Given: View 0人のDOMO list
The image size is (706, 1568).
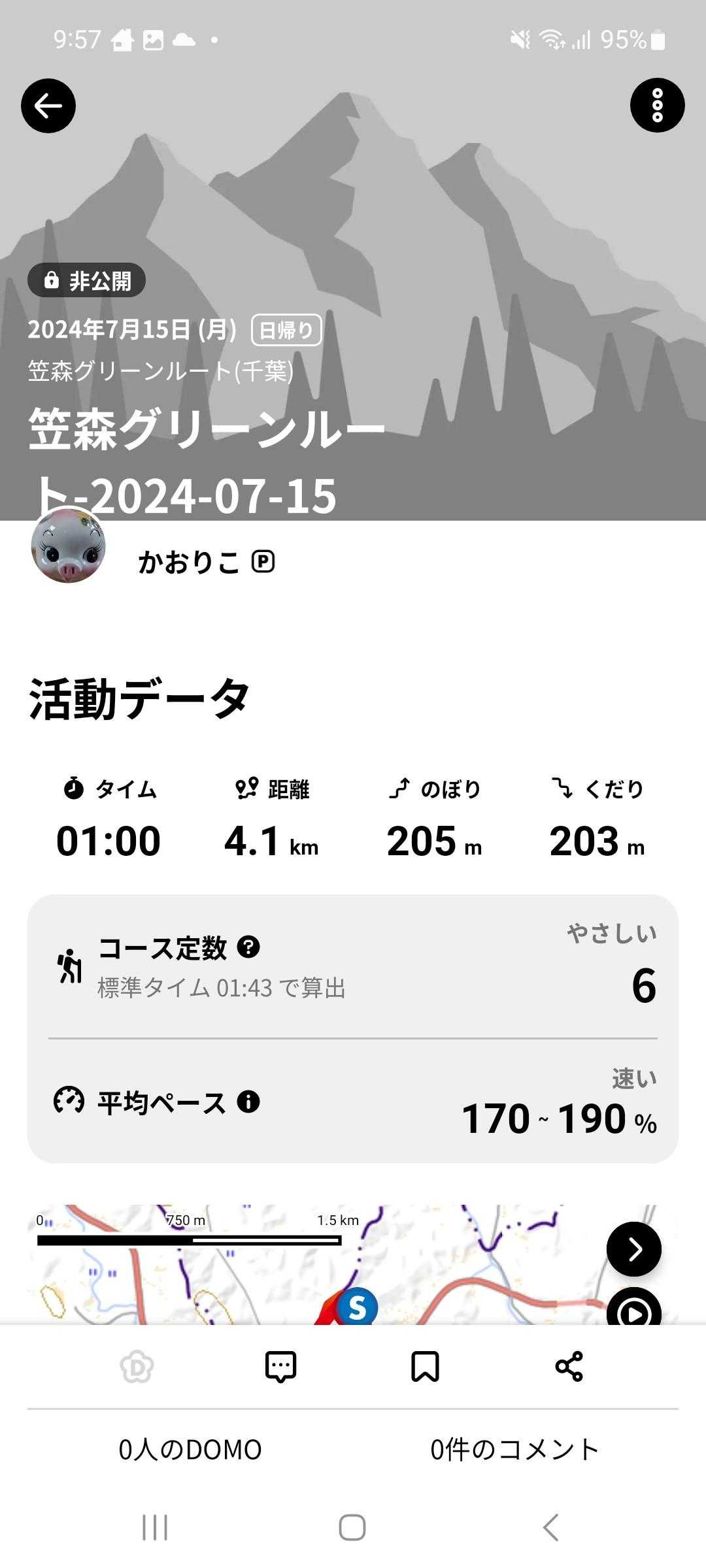Looking at the screenshot, I should pyautogui.click(x=190, y=1450).
